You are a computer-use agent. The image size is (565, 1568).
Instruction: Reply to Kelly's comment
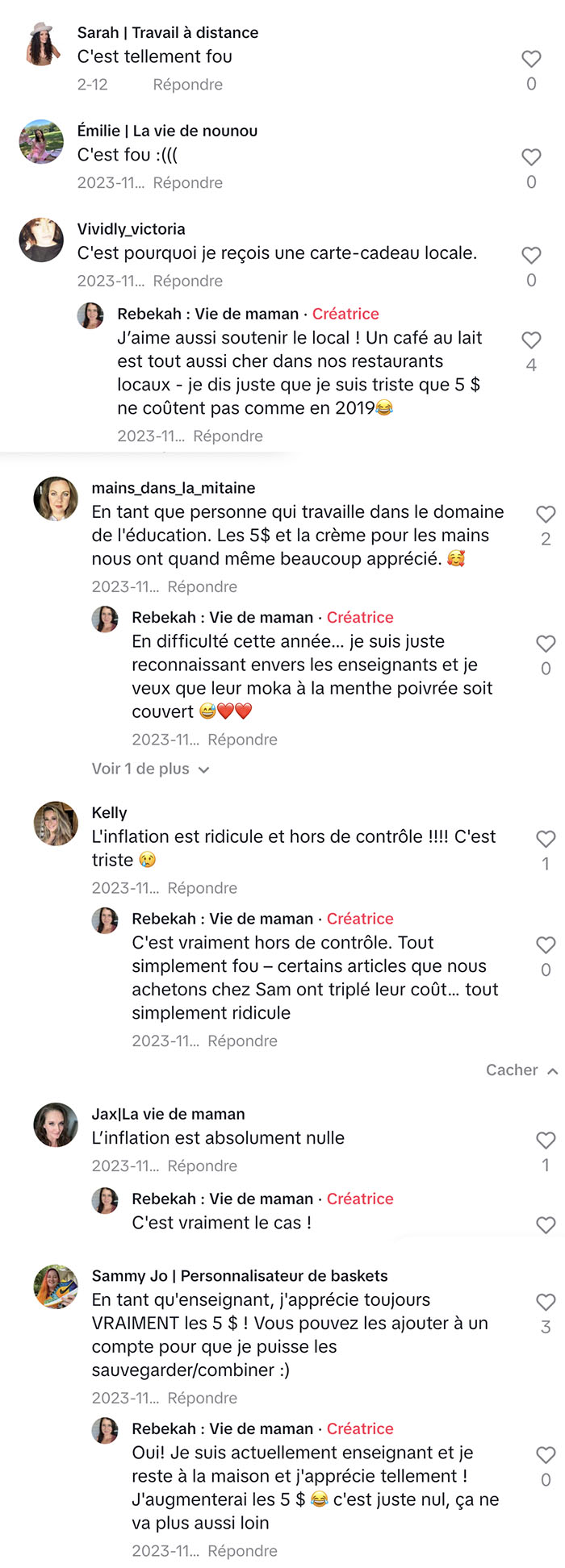[202, 889]
